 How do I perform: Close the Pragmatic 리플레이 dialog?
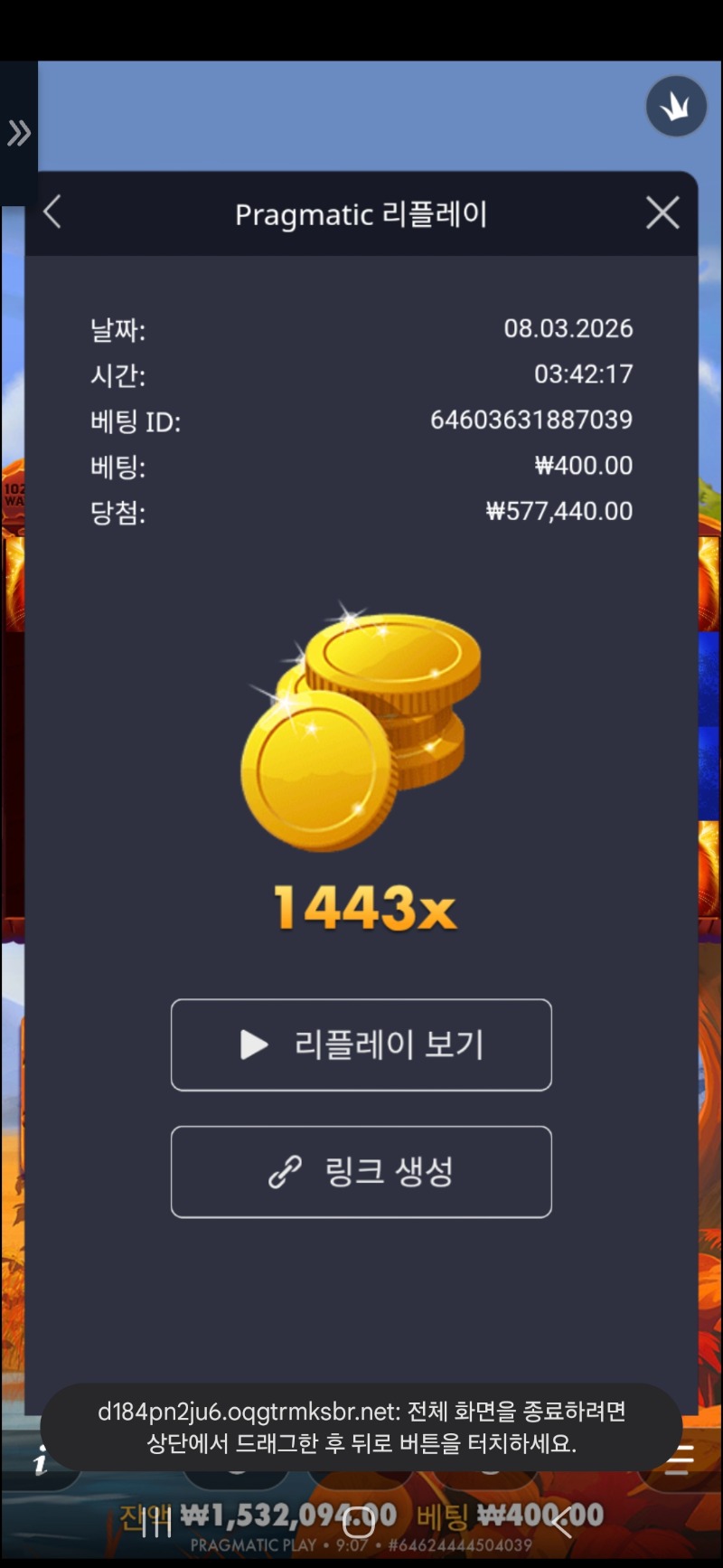tap(662, 213)
